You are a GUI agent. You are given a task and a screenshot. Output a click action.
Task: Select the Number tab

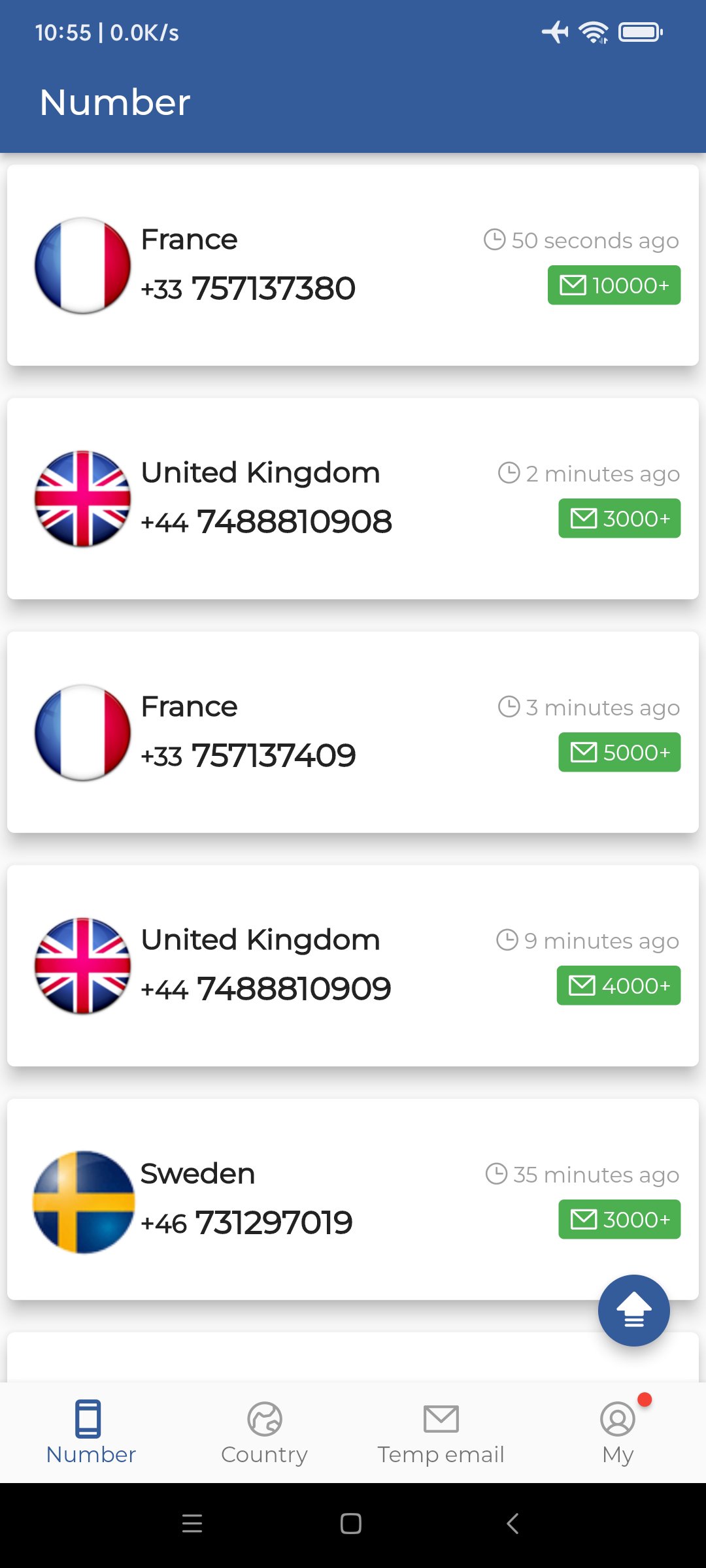(x=91, y=1432)
